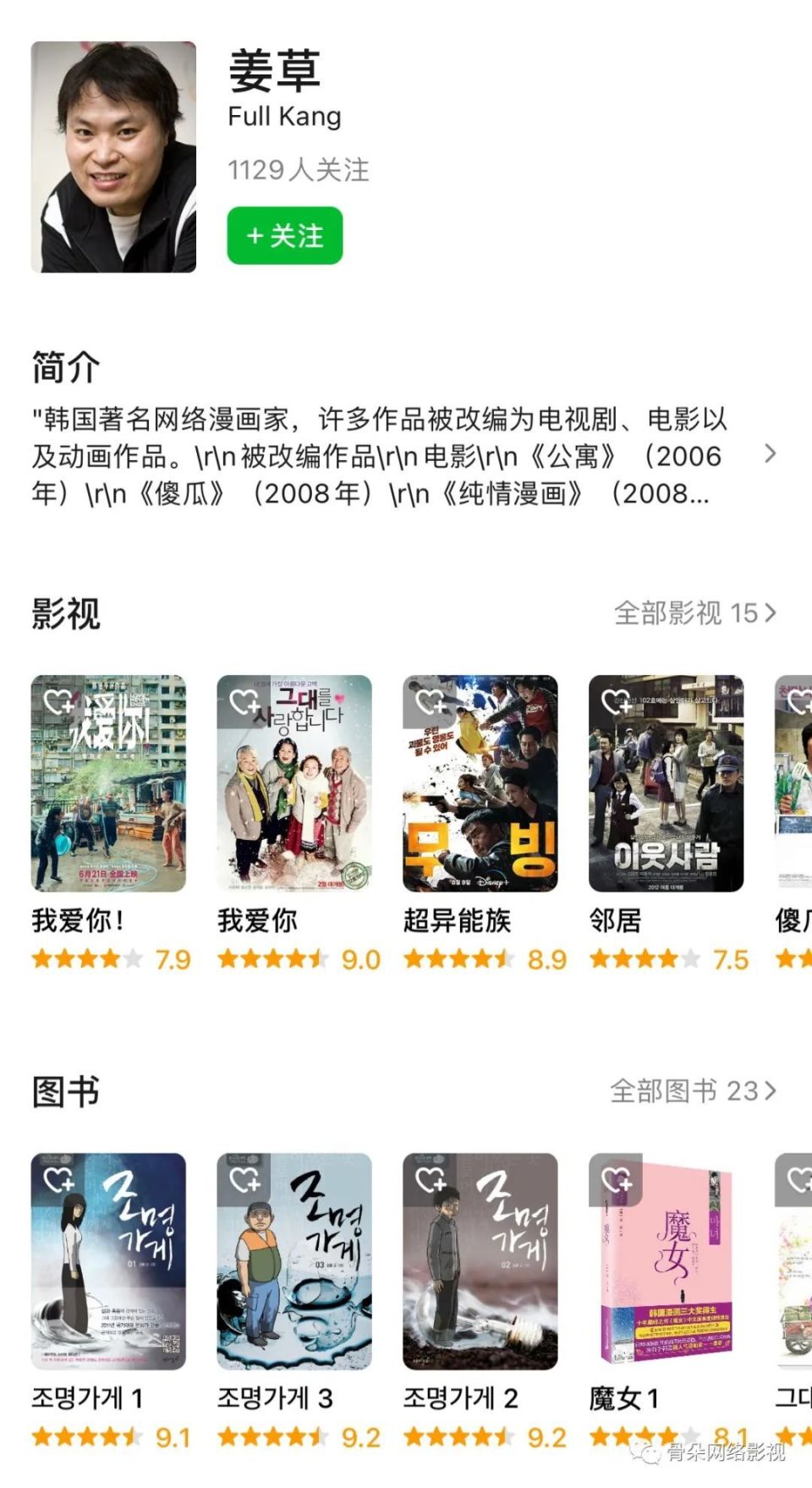Toggle follow state with the +关注 button

285,236
